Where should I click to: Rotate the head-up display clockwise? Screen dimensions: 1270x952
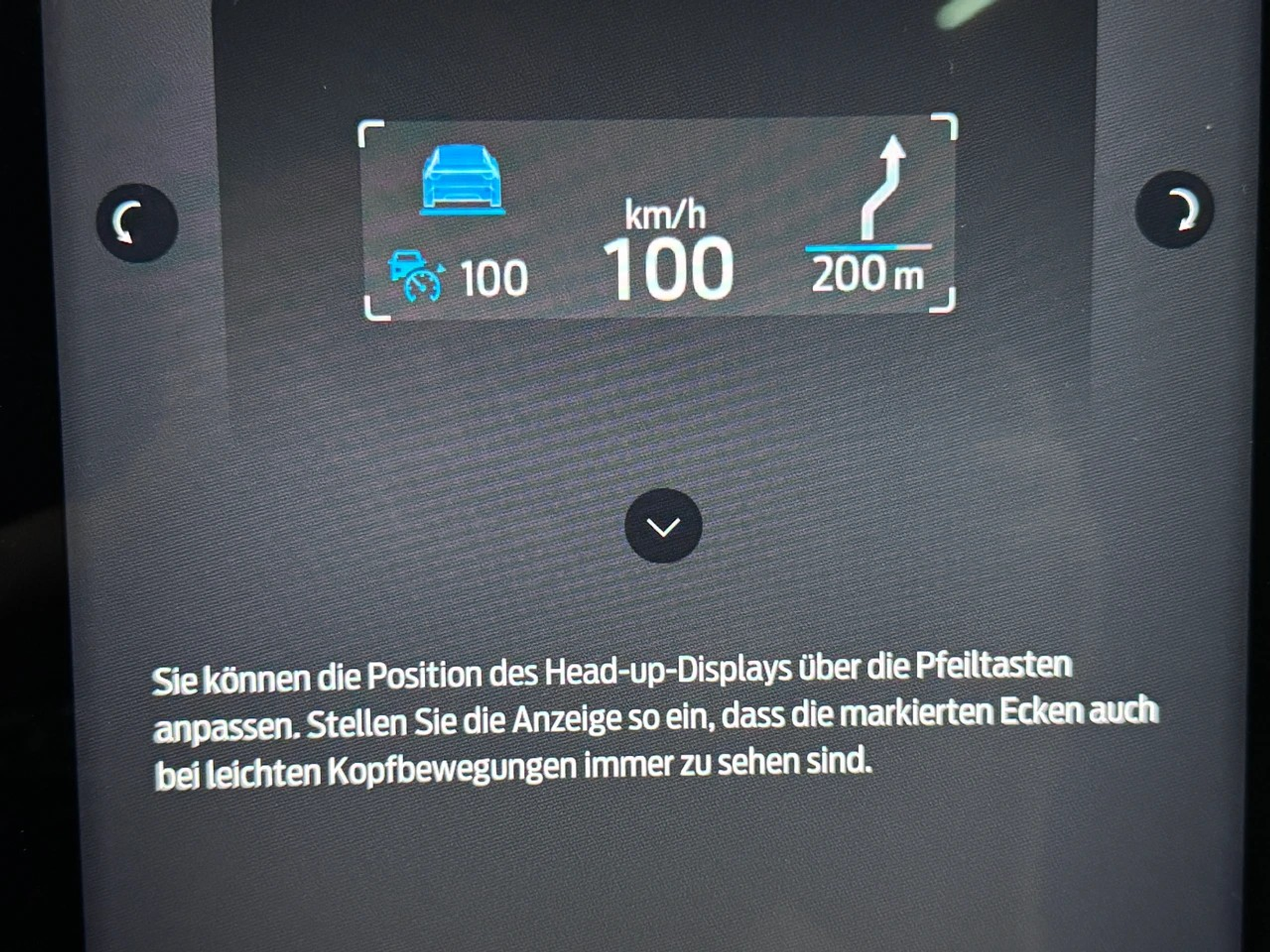tap(1174, 210)
